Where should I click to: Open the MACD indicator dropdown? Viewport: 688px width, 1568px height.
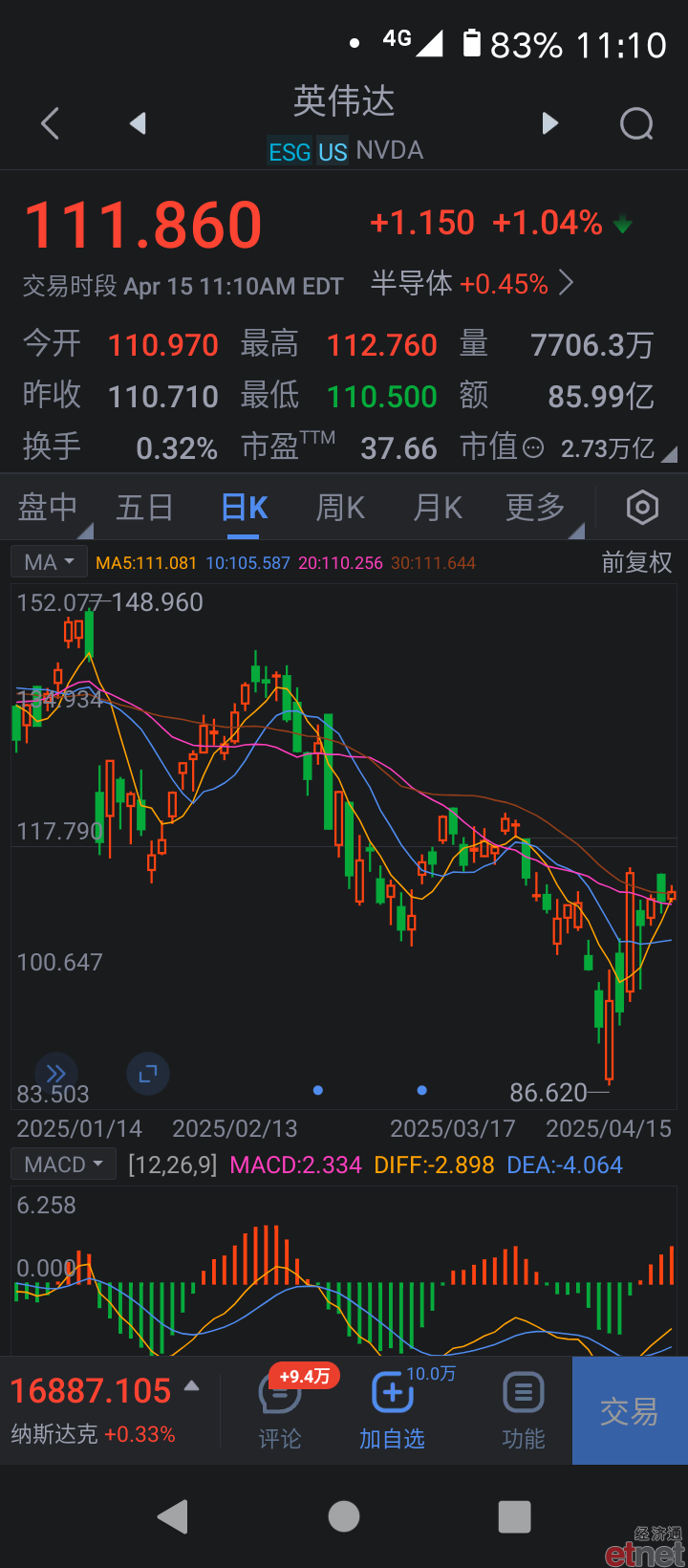(x=64, y=1165)
